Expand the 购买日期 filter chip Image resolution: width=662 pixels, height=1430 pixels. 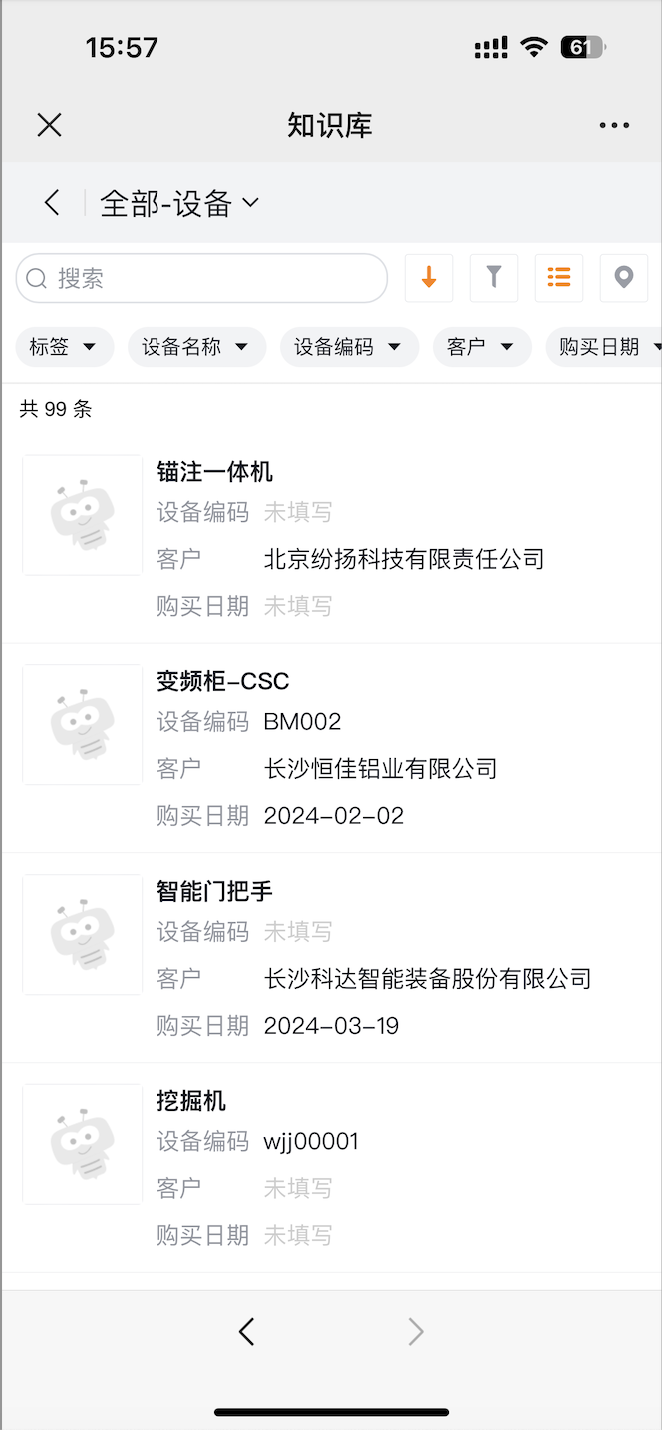tap(604, 347)
